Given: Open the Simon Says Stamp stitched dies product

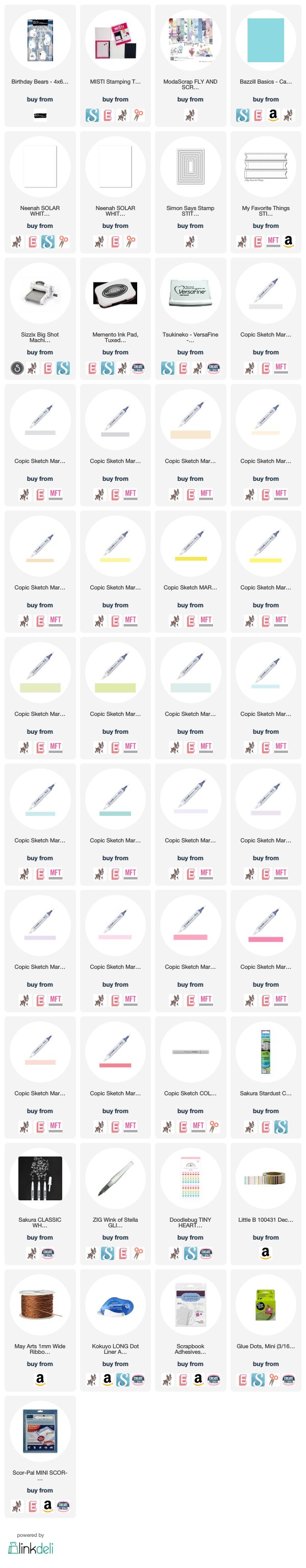Looking at the screenshot, I should pyautogui.click(x=190, y=167).
